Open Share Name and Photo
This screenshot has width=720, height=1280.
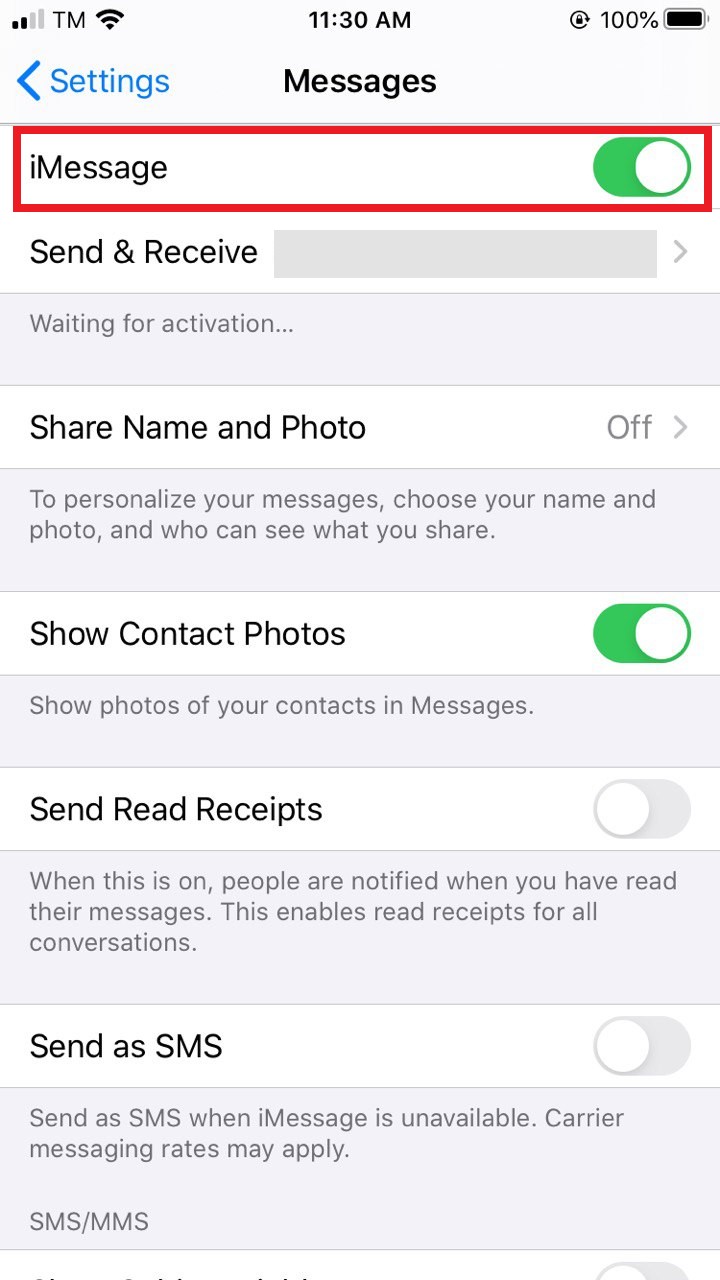(x=360, y=428)
